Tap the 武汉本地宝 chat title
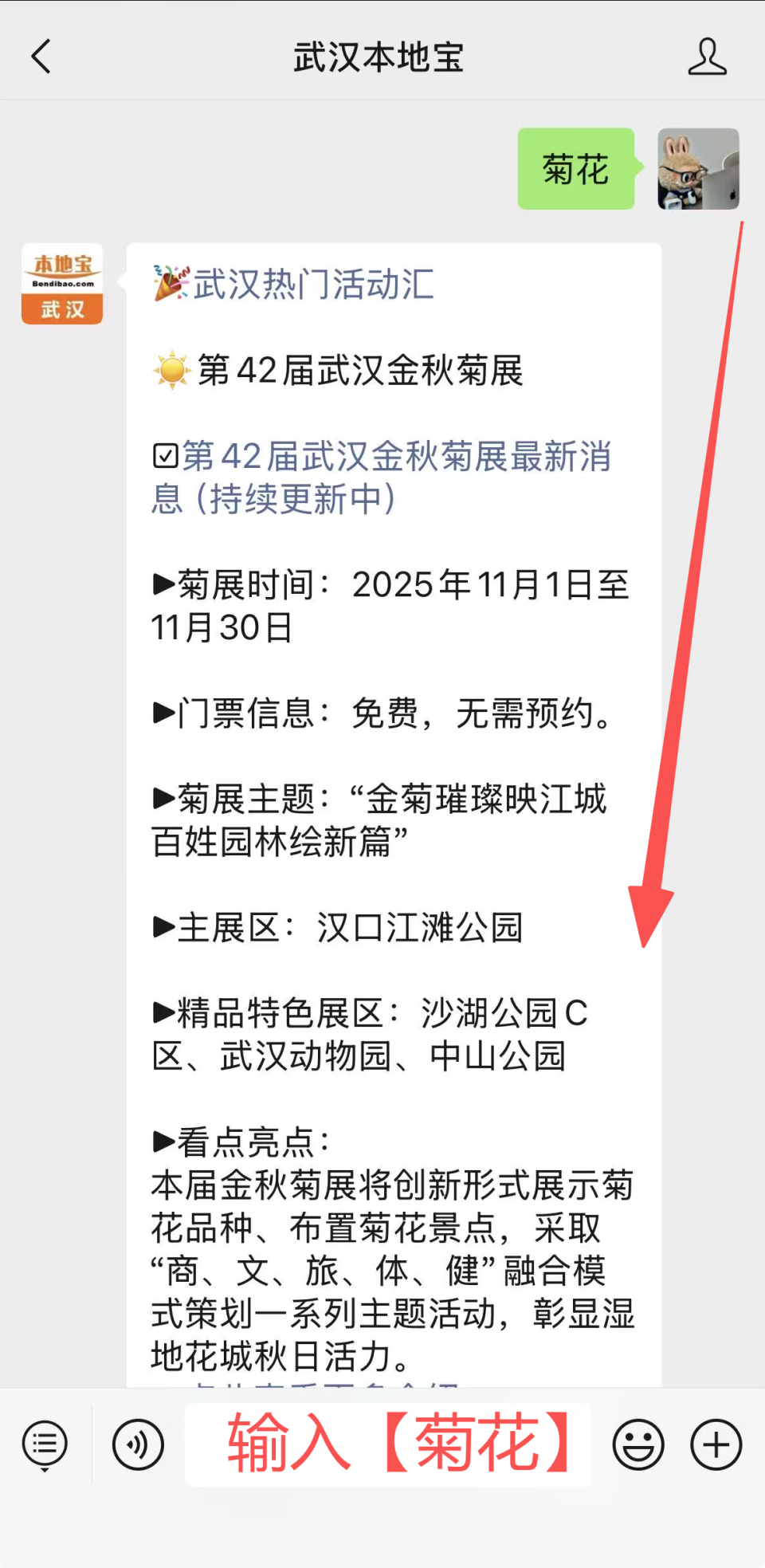 [x=380, y=57]
